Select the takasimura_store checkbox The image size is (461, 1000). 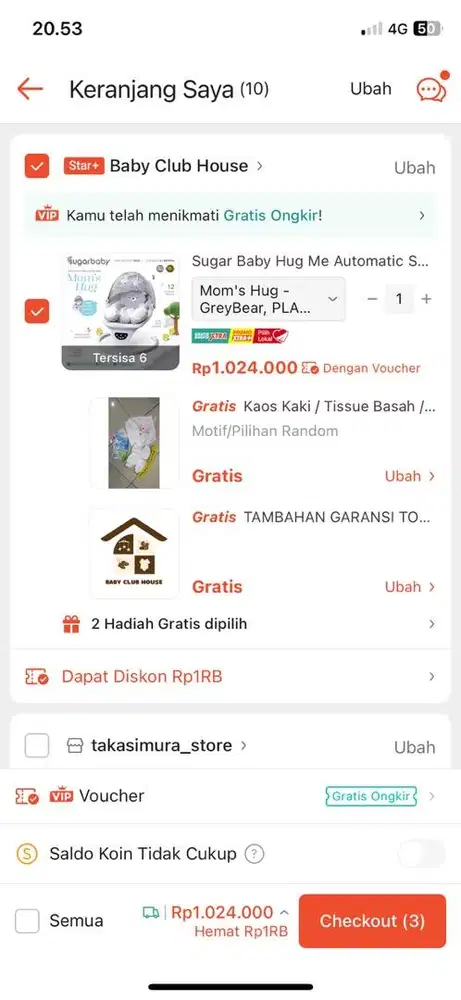(37, 745)
